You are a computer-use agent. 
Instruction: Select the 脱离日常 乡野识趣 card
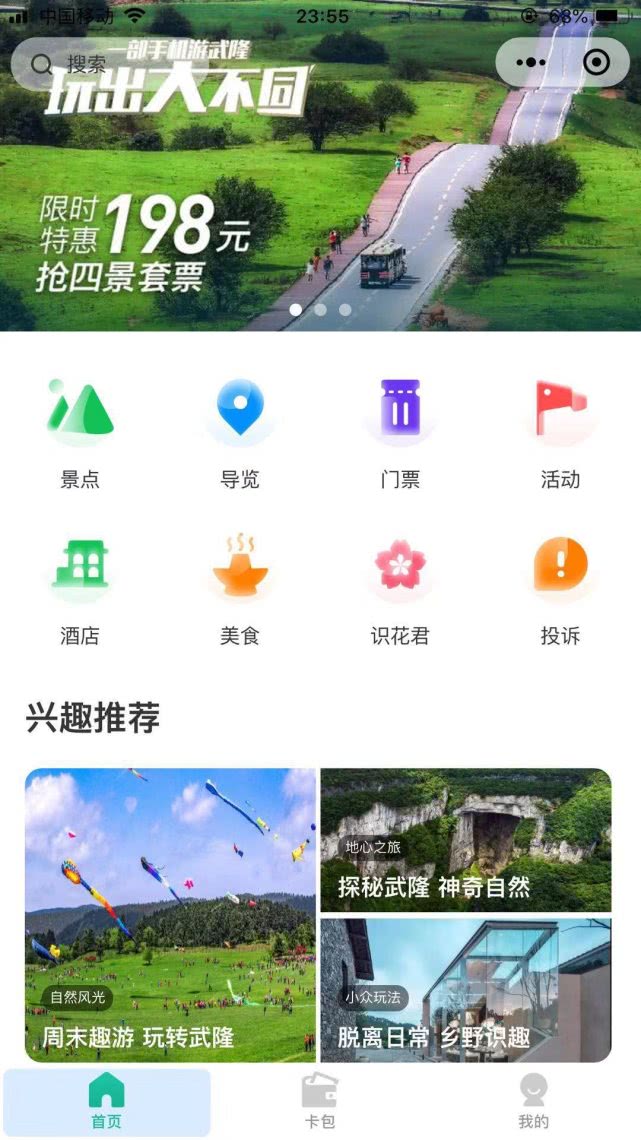(465, 990)
